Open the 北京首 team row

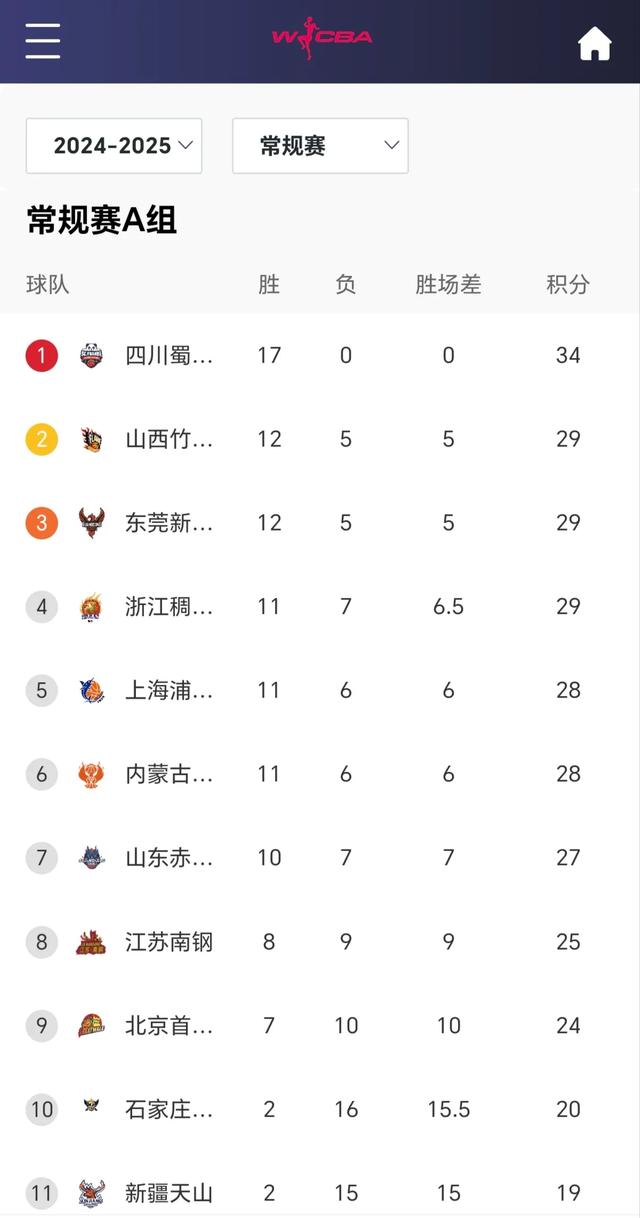pos(320,1026)
